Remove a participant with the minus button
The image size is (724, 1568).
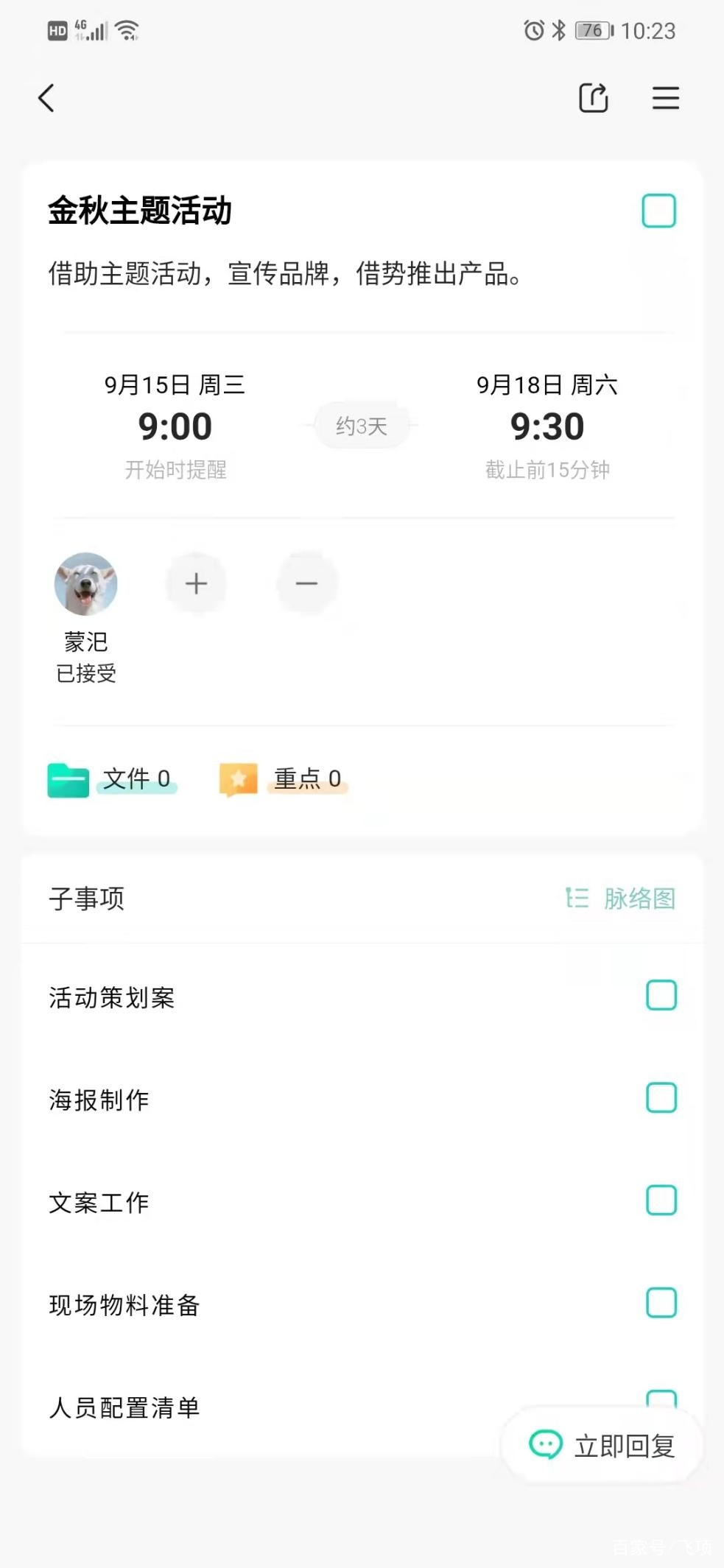(x=306, y=584)
